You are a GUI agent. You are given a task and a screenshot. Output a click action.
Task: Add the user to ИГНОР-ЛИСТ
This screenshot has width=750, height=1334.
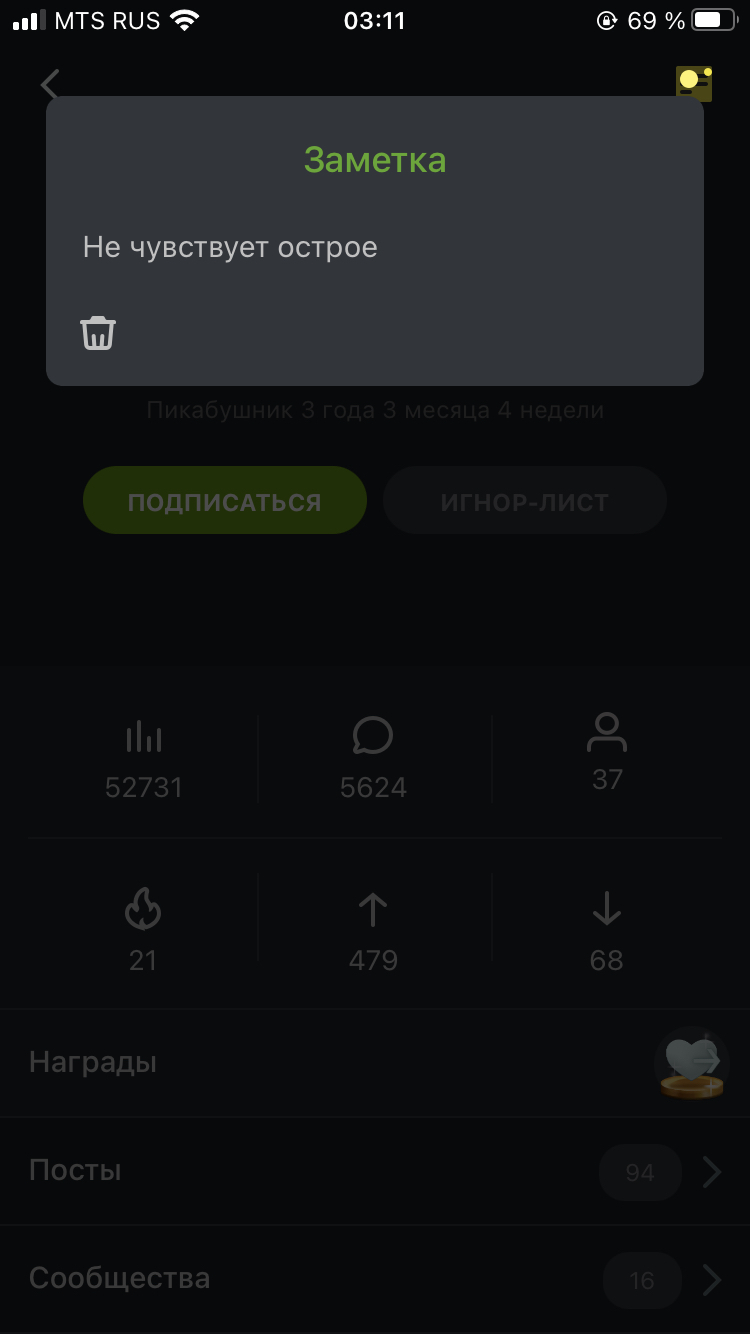(x=524, y=500)
